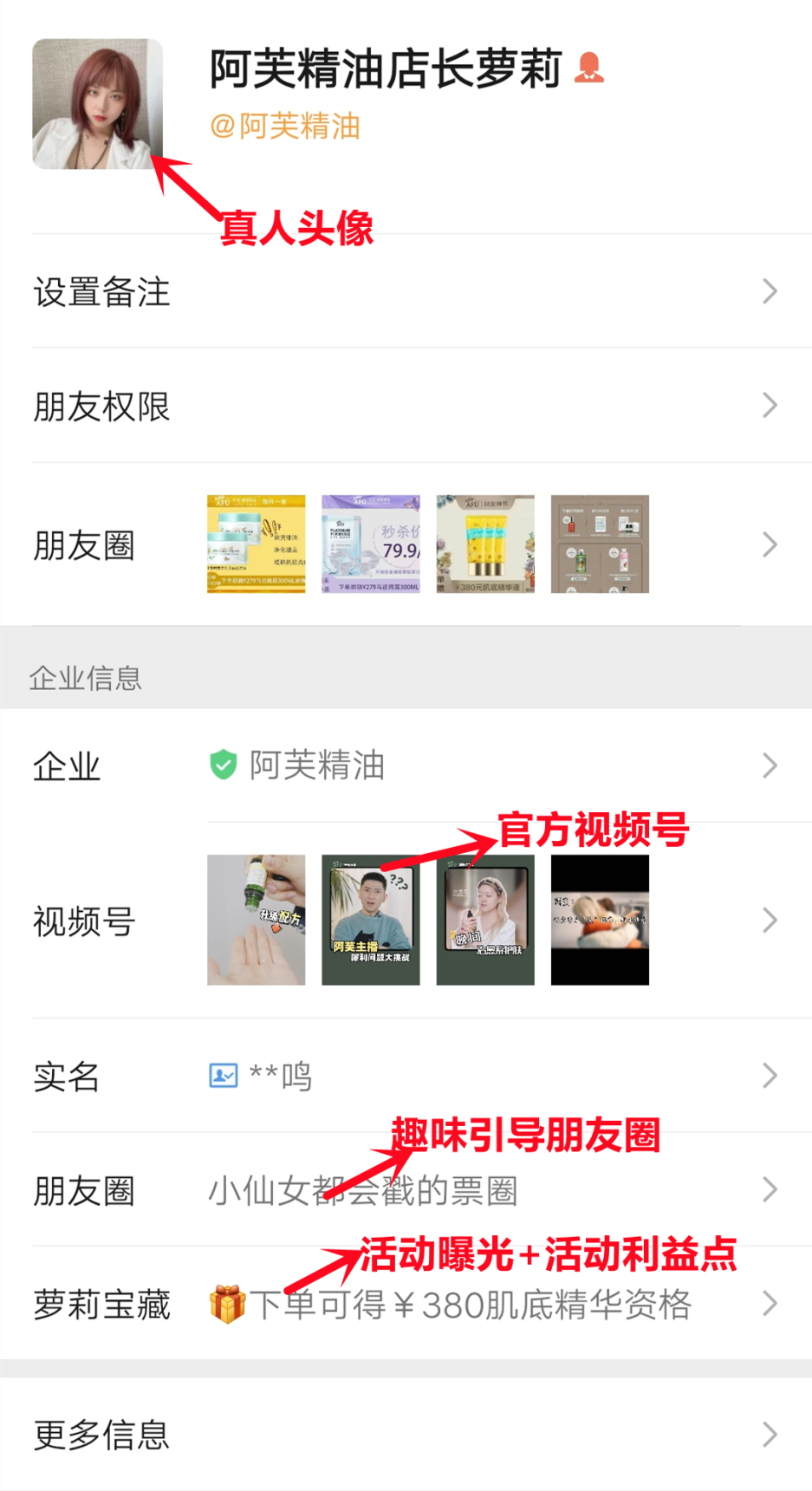Open the 实名 verification row
Image resolution: width=812 pixels, height=1491 pixels.
coord(406,1076)
